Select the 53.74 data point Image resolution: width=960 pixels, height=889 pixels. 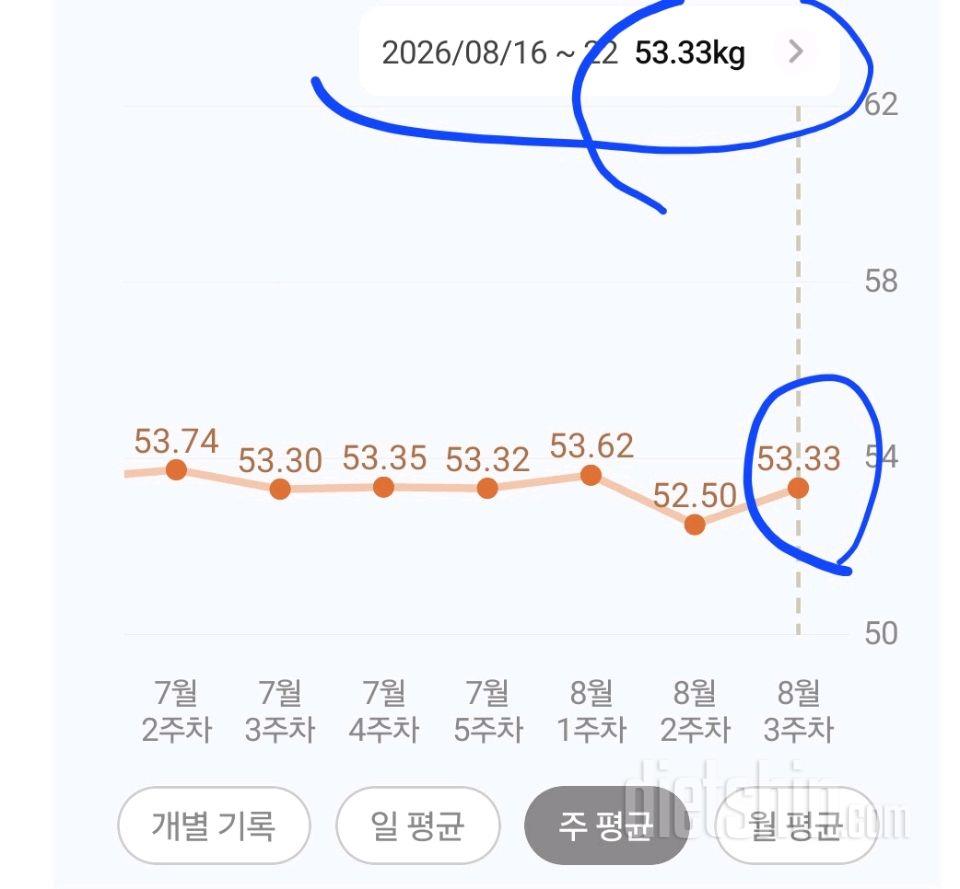click(176, 470)
